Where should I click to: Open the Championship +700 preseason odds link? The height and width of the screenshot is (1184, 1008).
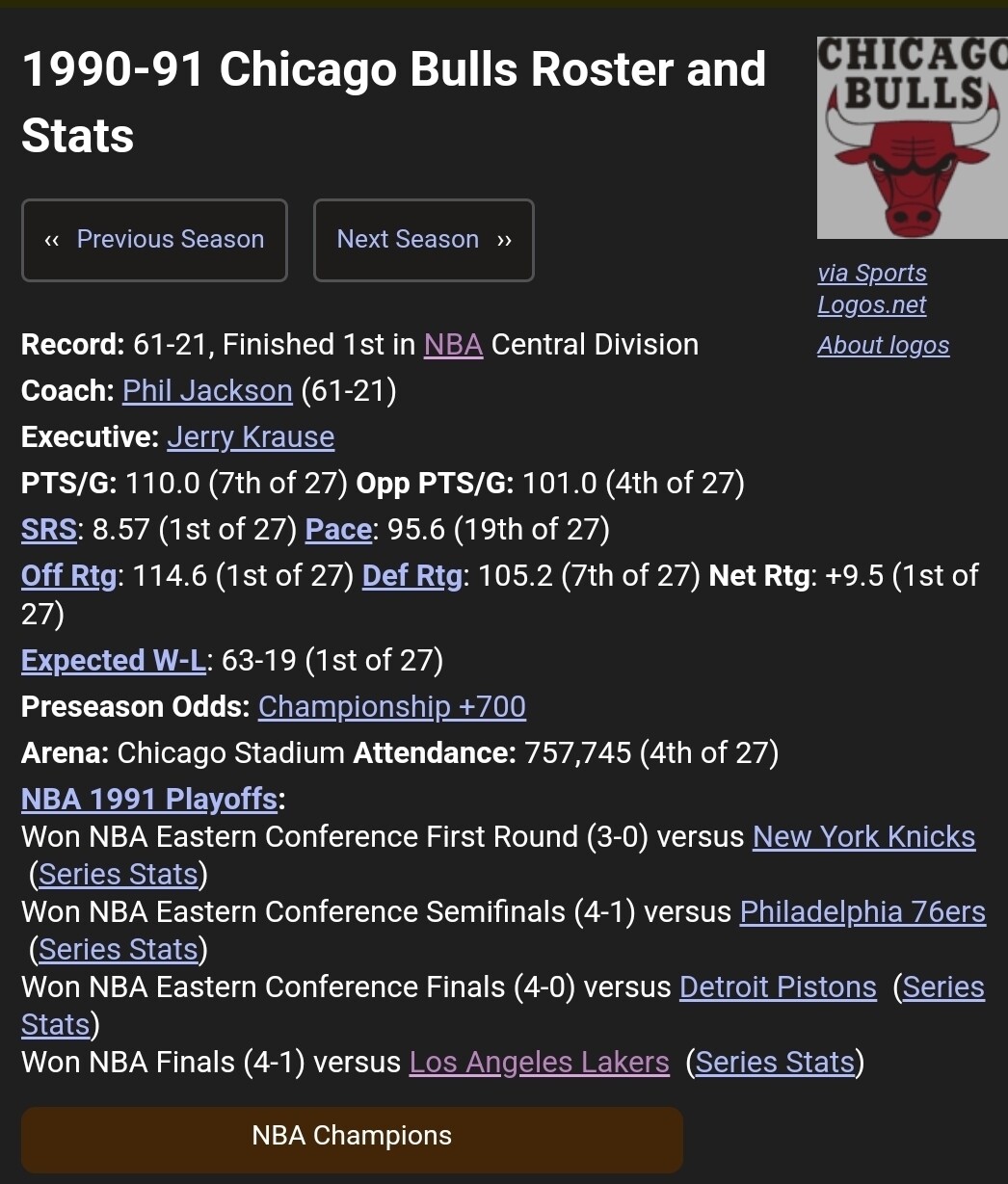click(x=392, y=707)
